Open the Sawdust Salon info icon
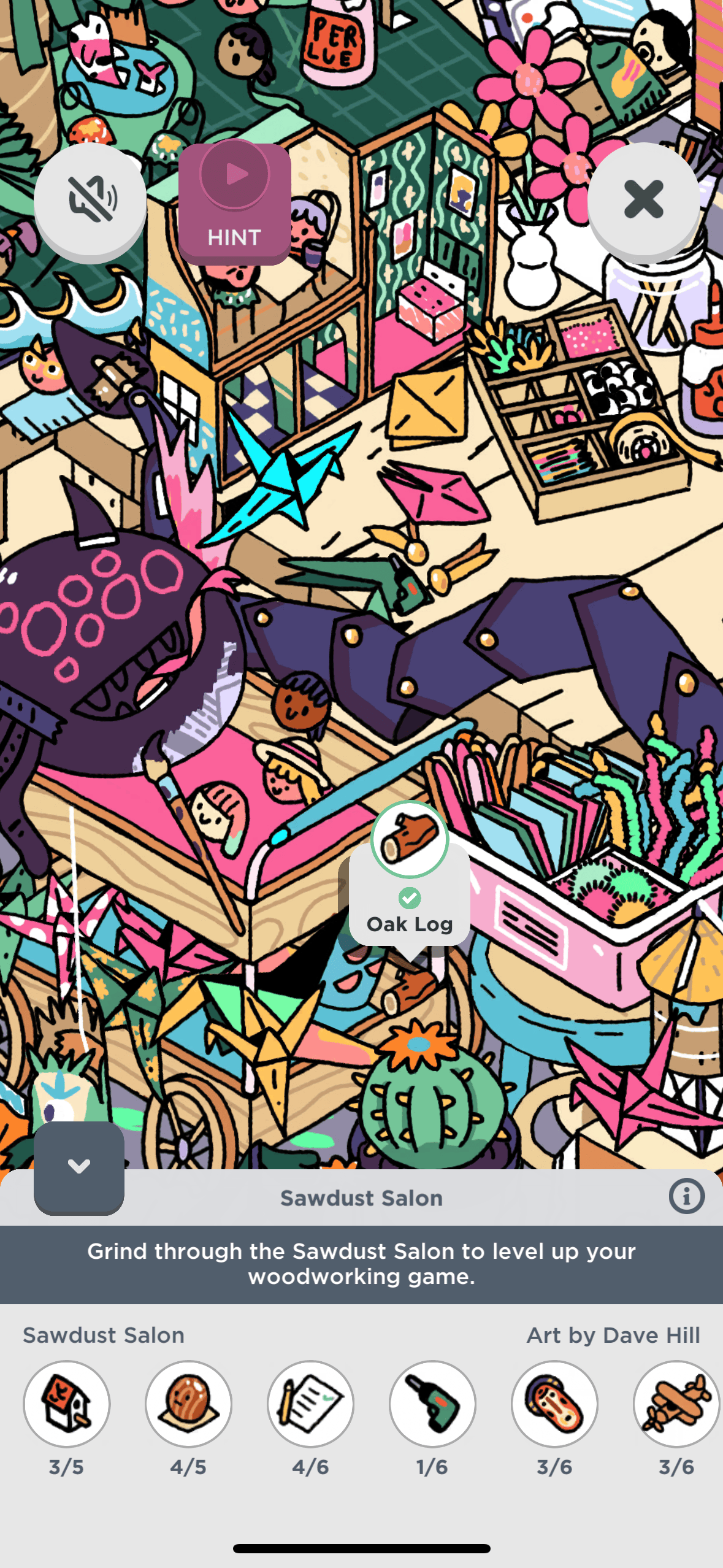This screenshot has height=1568, width=723. [686, 1196]
